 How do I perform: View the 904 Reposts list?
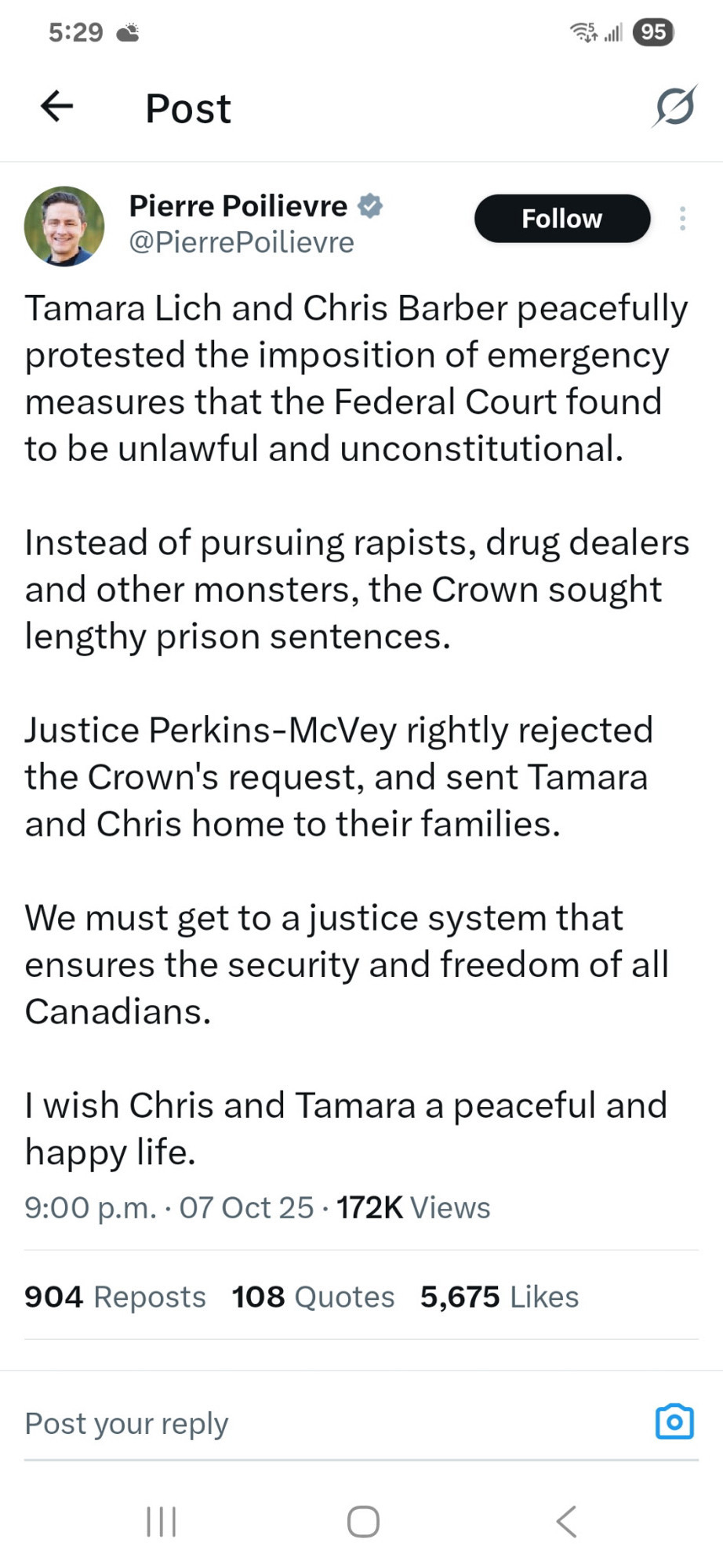click(115, 1297)
